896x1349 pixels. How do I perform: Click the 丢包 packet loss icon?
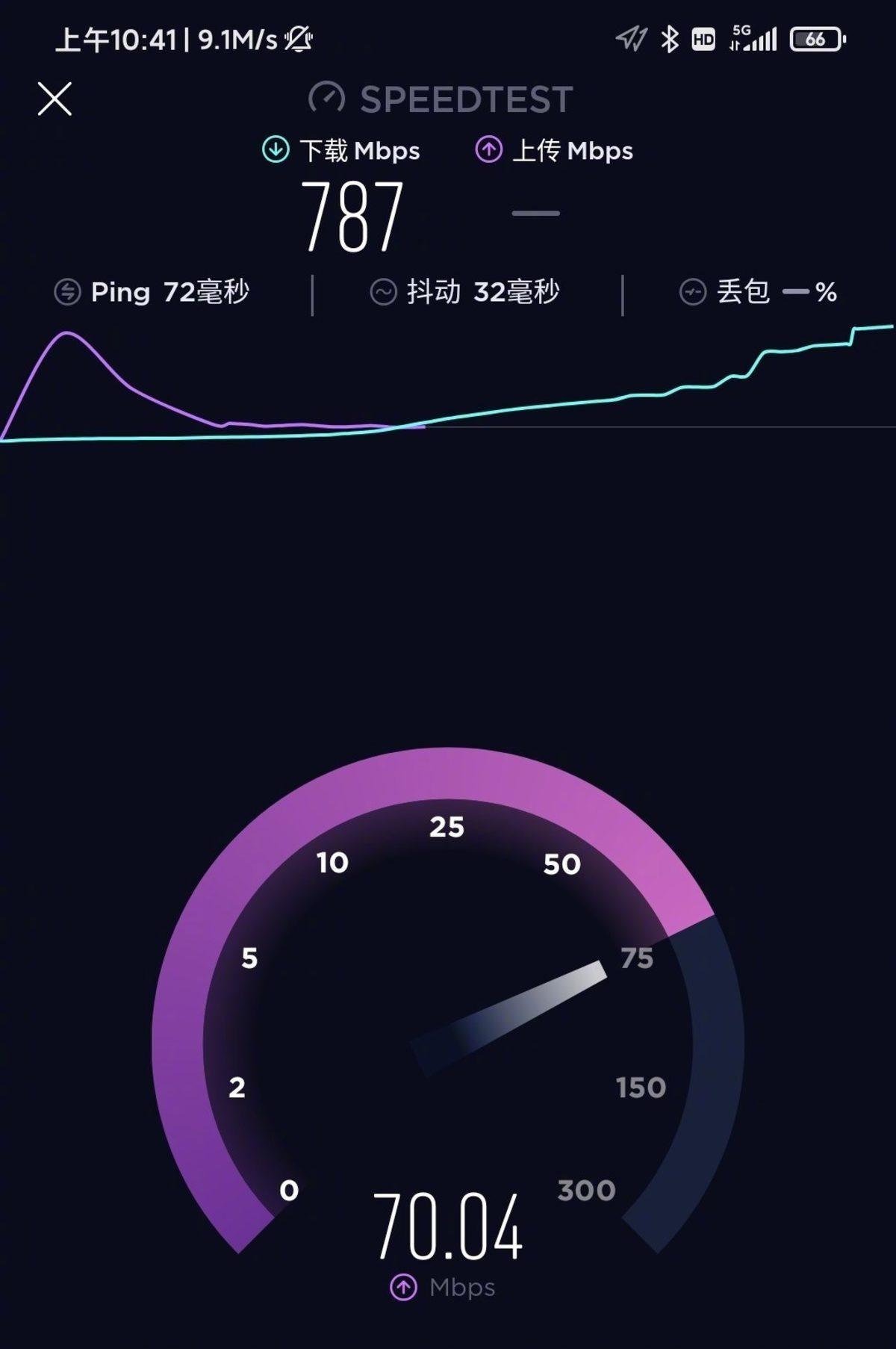pyautogui.click(x=694, y=293)
